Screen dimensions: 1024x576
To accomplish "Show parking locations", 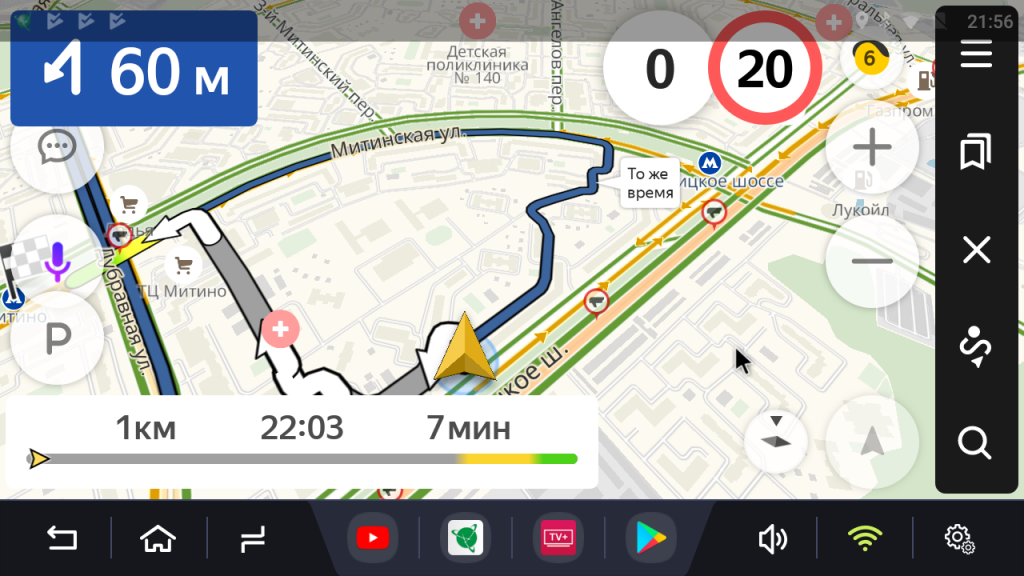I will coord(57,340).
